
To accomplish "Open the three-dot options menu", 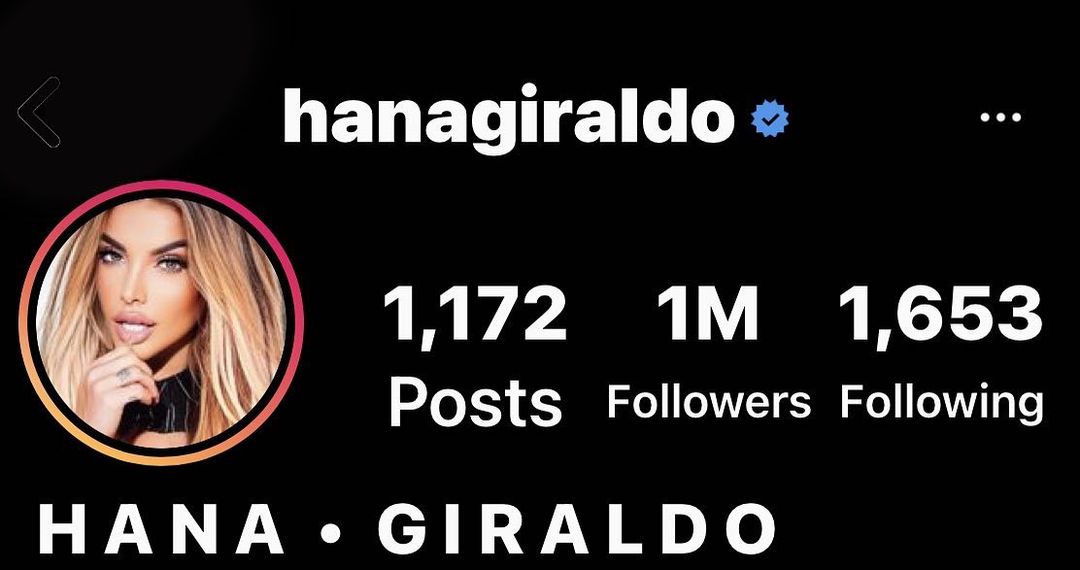I will [x=999, y=118].
